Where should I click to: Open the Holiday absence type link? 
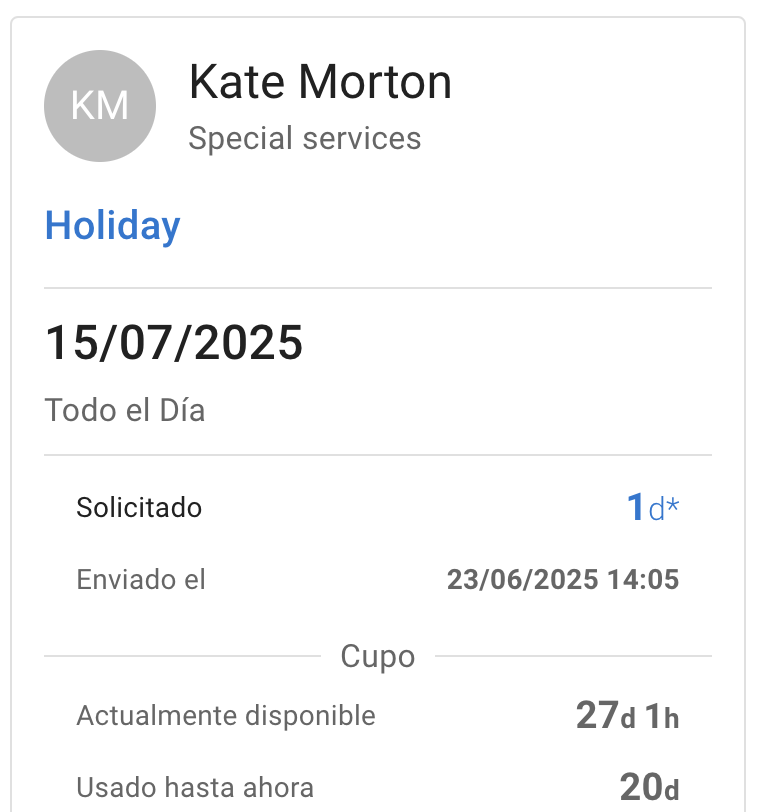[x=112, y=226]
